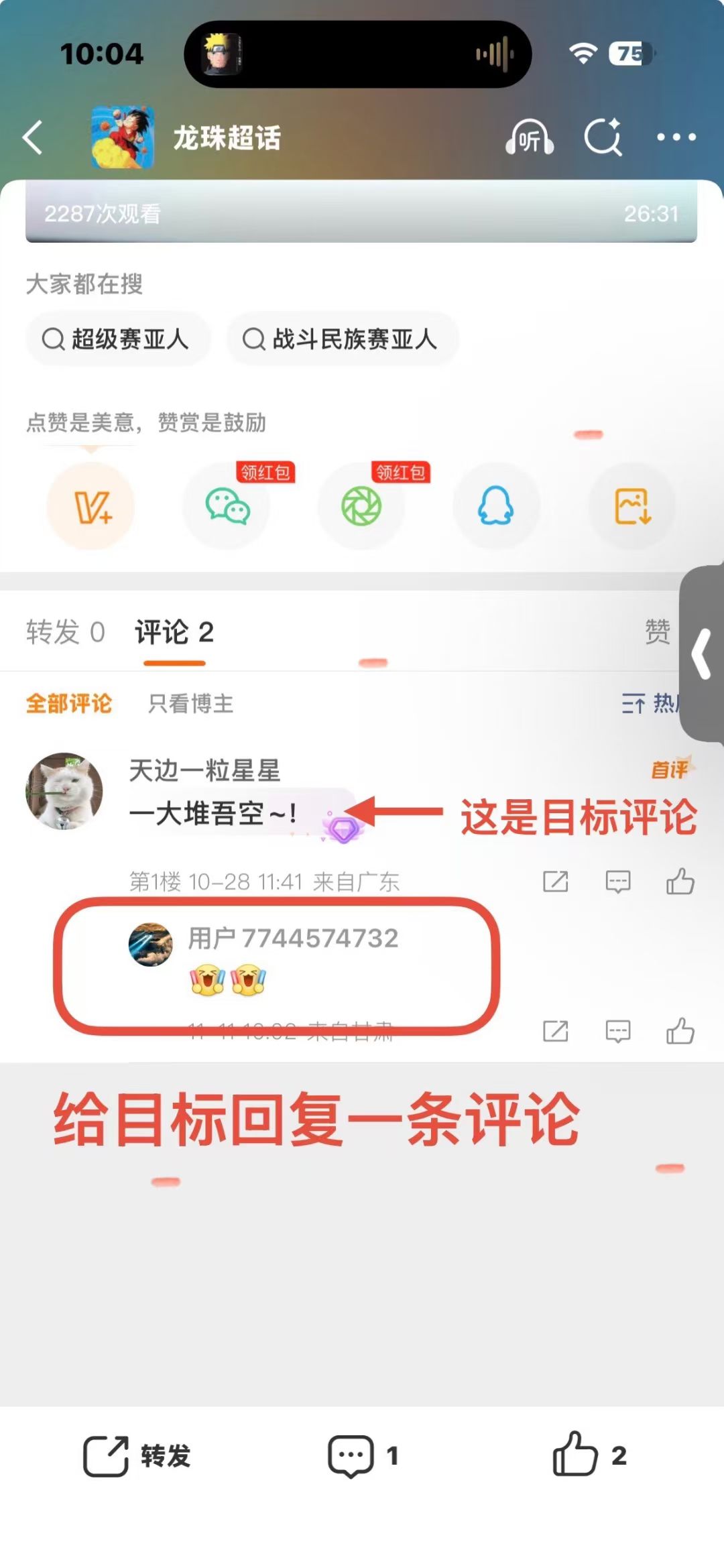
Task: Share to WeChat Moments icon
Action: [x=361, y=506]
